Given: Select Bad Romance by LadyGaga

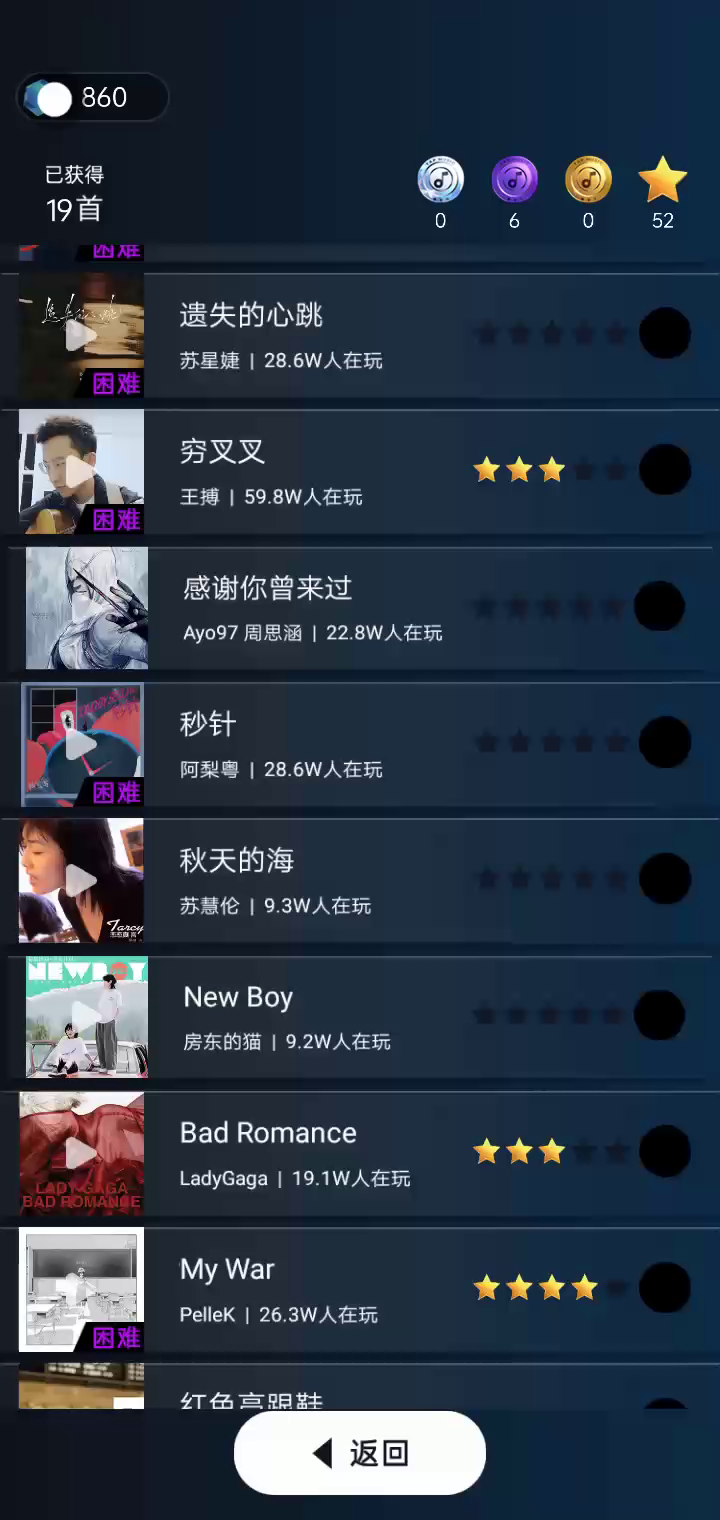Looking at the screenshot, I should [x=300, y=1152].
